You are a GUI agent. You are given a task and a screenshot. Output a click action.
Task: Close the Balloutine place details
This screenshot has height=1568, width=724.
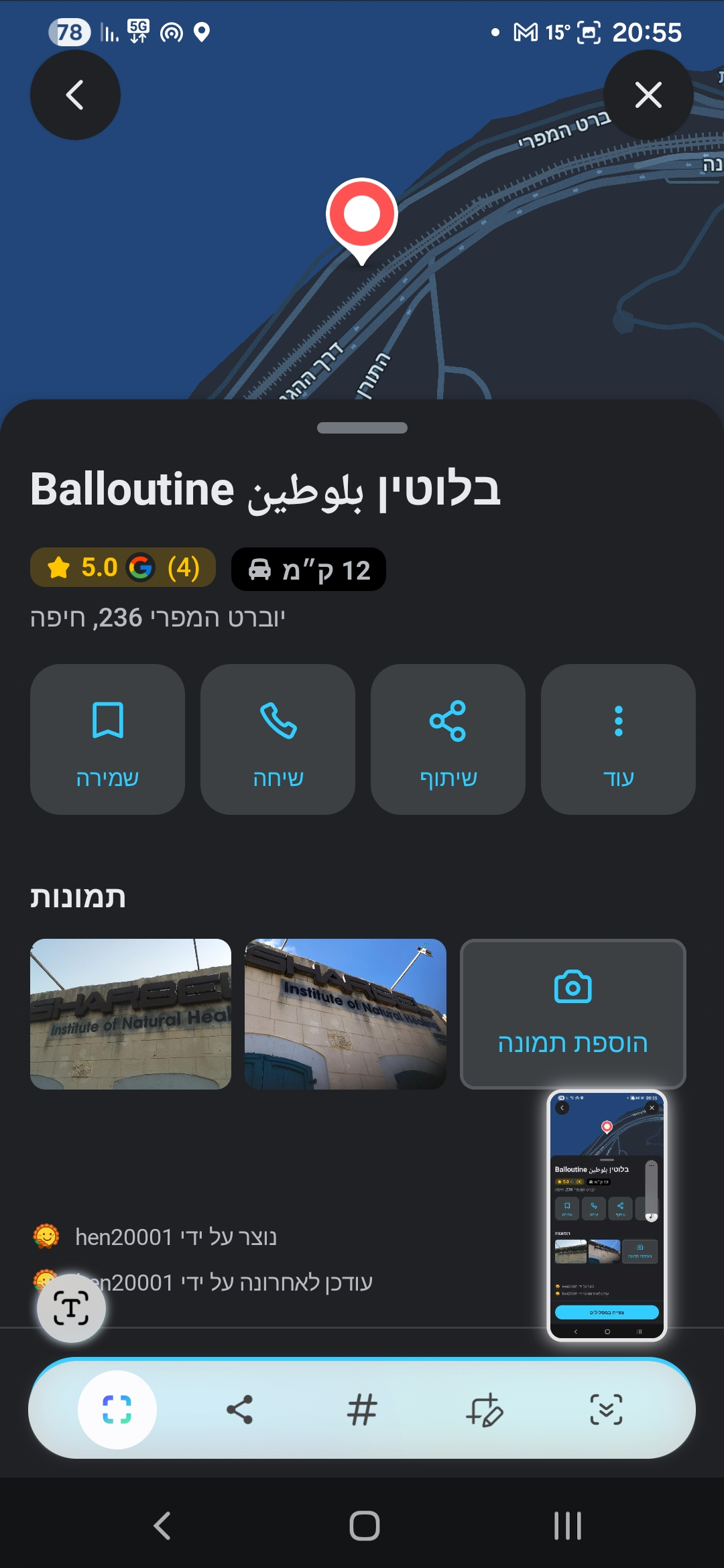tap(648, 95)
